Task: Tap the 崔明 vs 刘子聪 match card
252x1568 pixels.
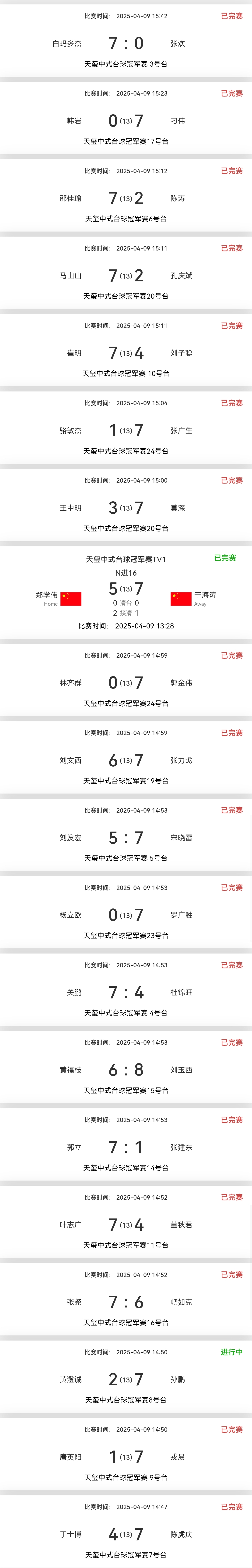Action: (126, 352)
